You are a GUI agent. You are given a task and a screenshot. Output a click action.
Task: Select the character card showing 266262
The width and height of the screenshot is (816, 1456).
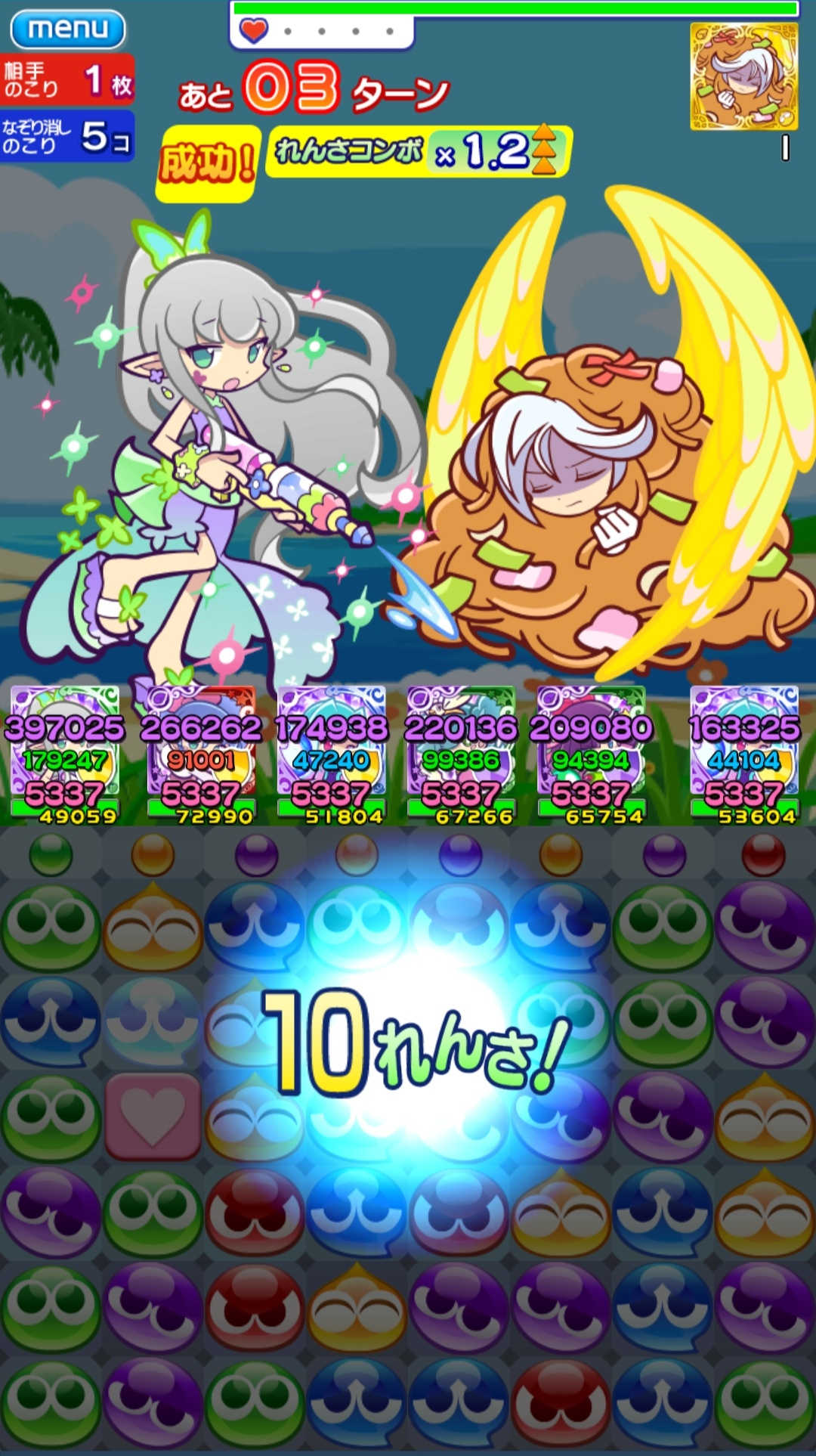click(x=201, y=752)
